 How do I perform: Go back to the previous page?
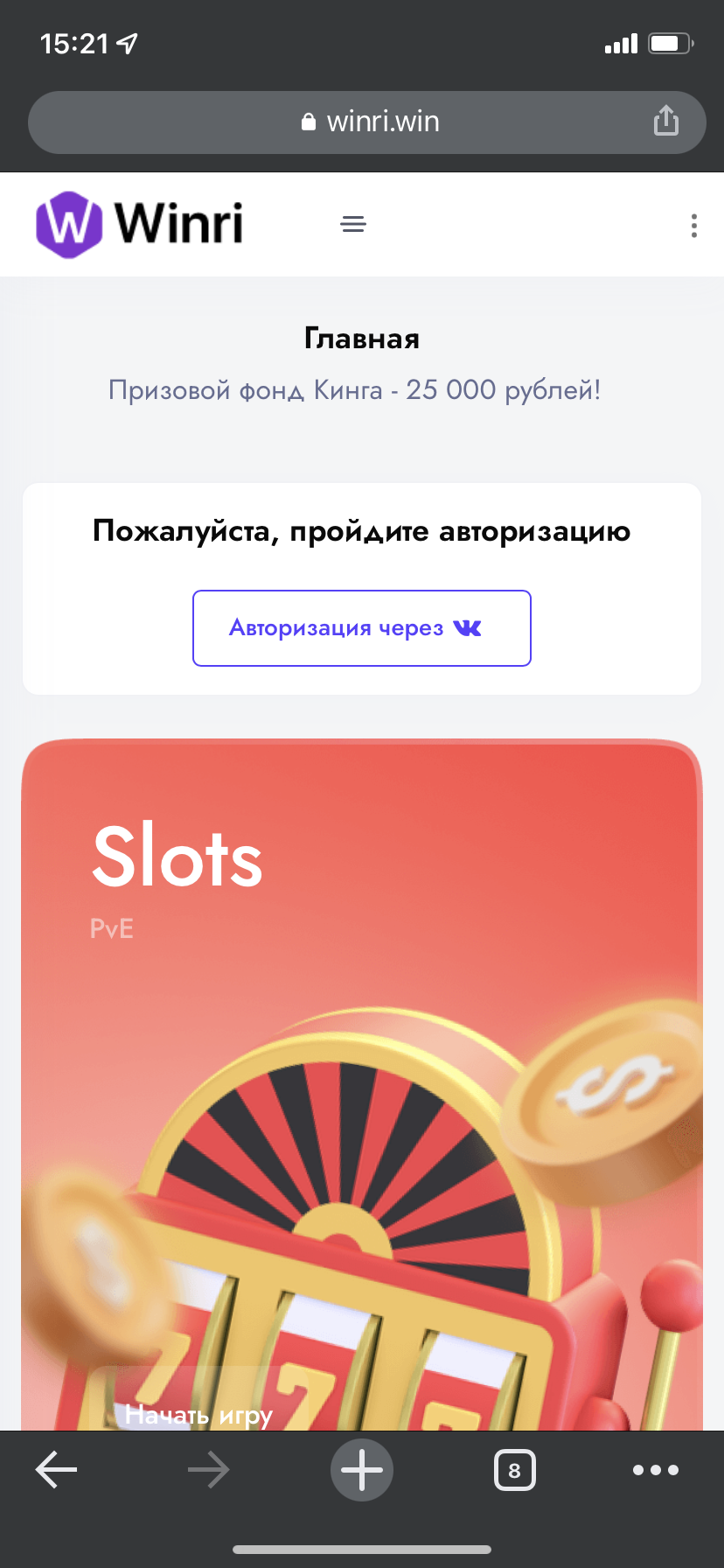pos(57,1470)
